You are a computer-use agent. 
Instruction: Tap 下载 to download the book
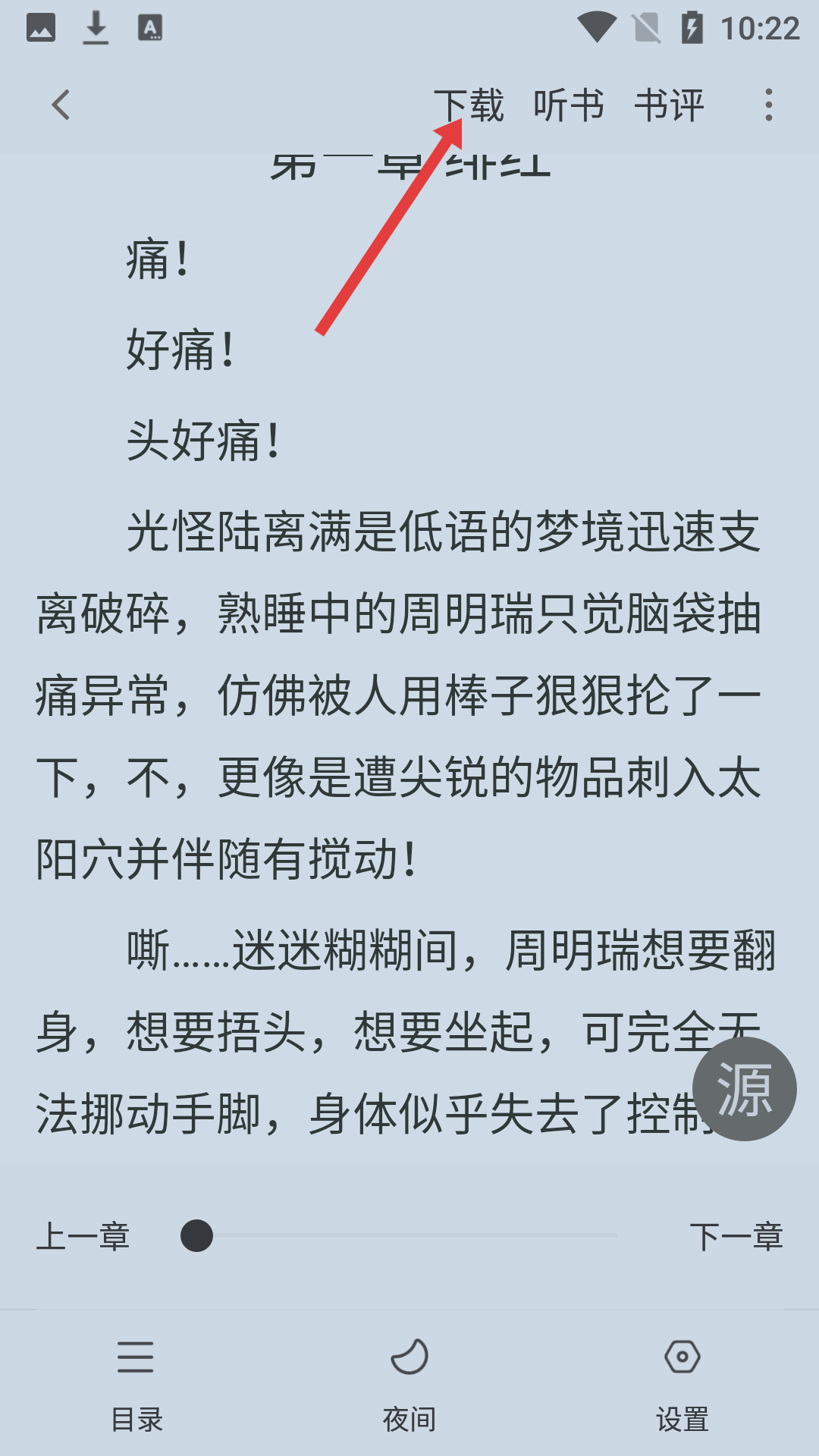tap(469, 105)
